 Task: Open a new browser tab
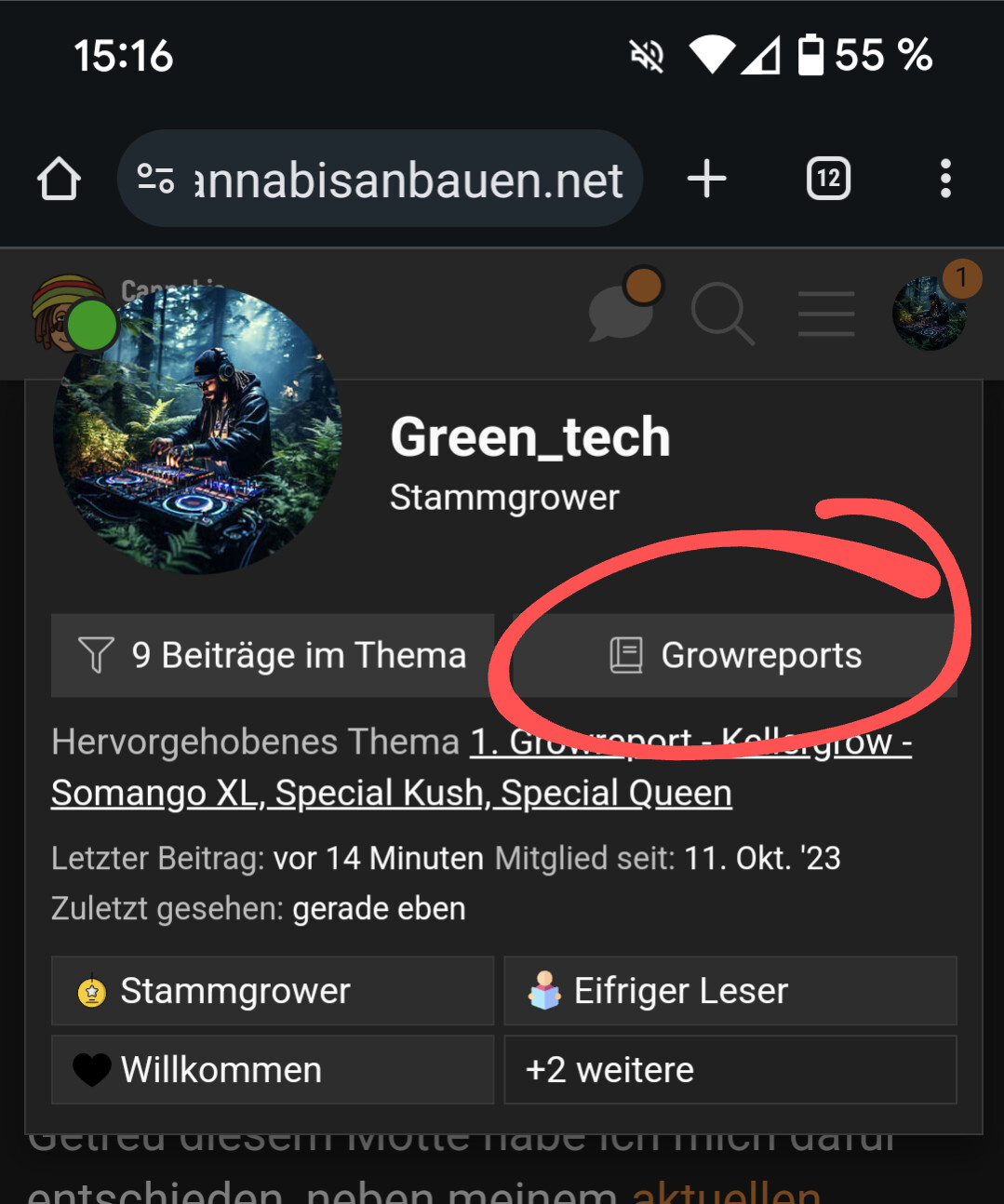[x=706, y=179]
